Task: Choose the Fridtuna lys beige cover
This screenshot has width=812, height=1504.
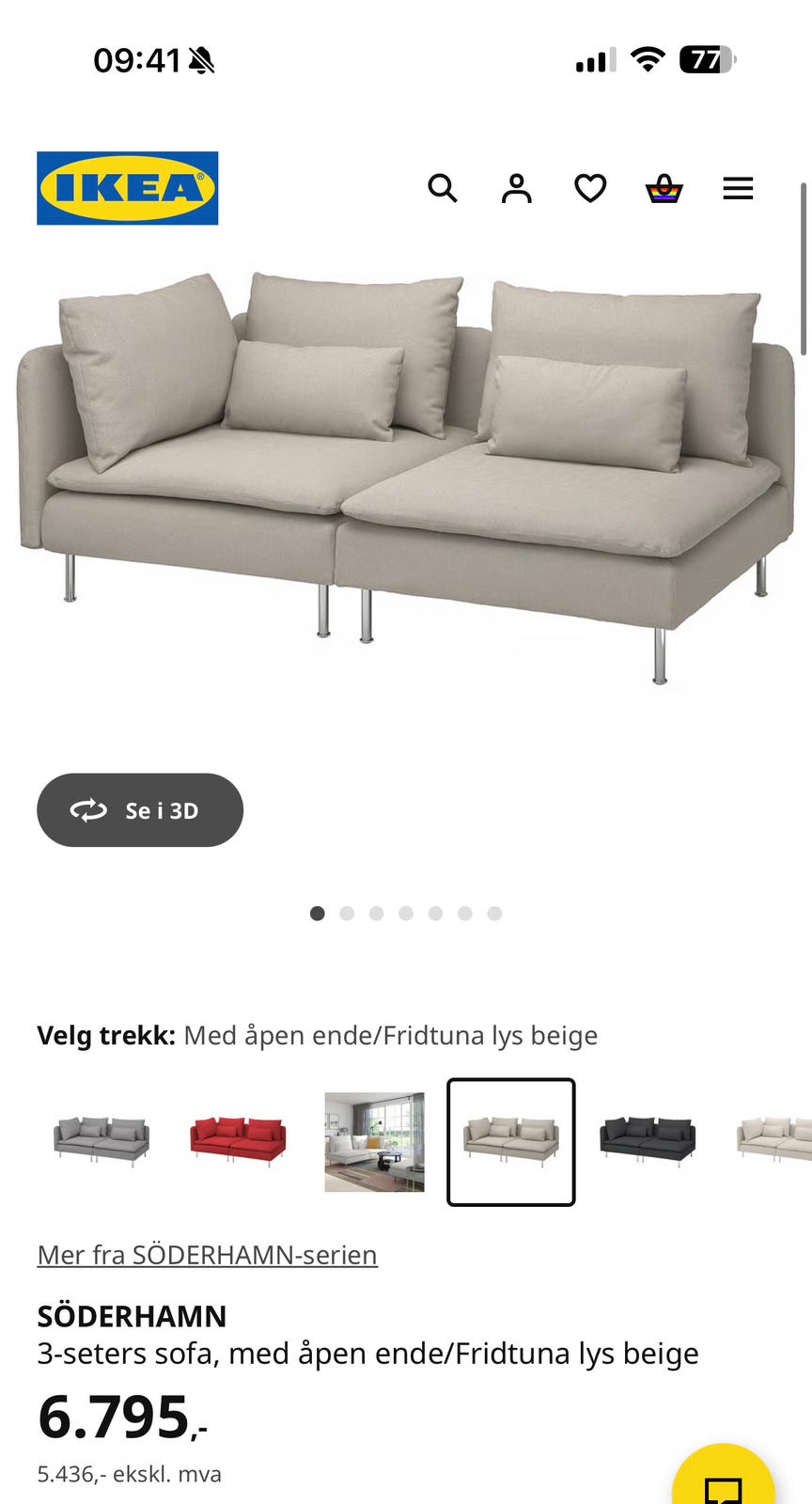Action: 511,1142
